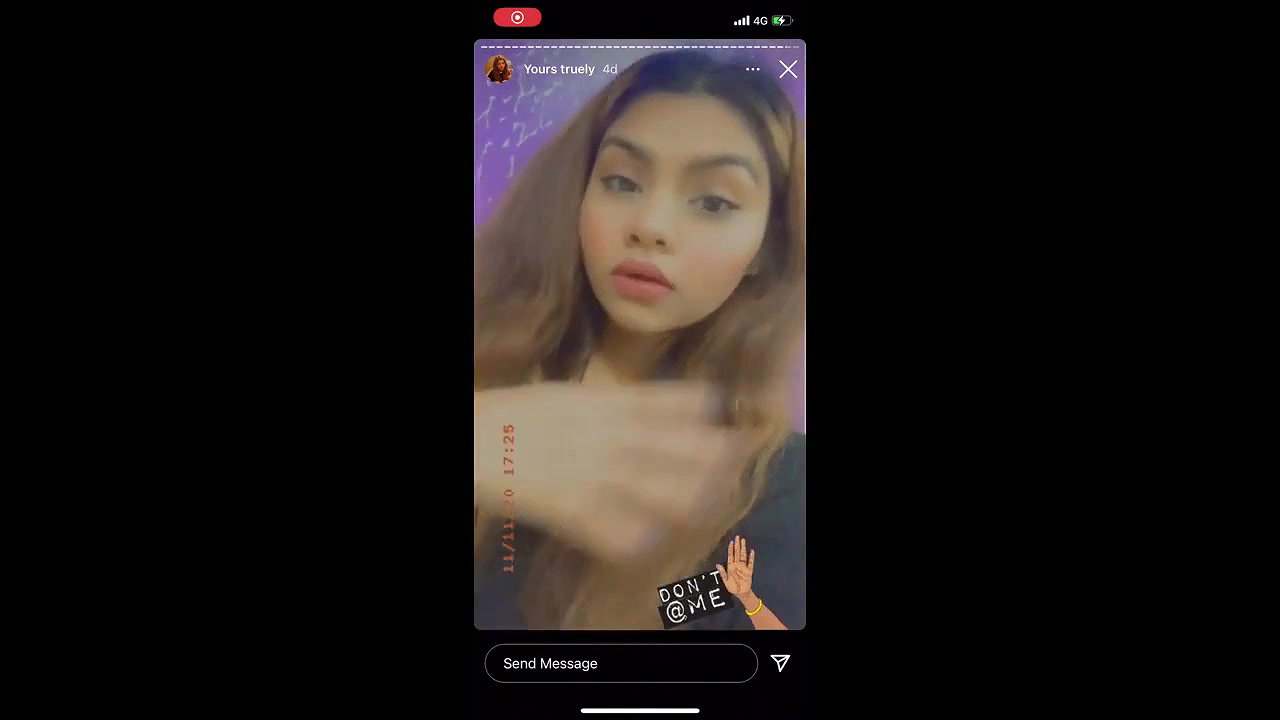Tap the Send Message field
This screenshot has height=720, width=1280.
click(x=620, y=663)
